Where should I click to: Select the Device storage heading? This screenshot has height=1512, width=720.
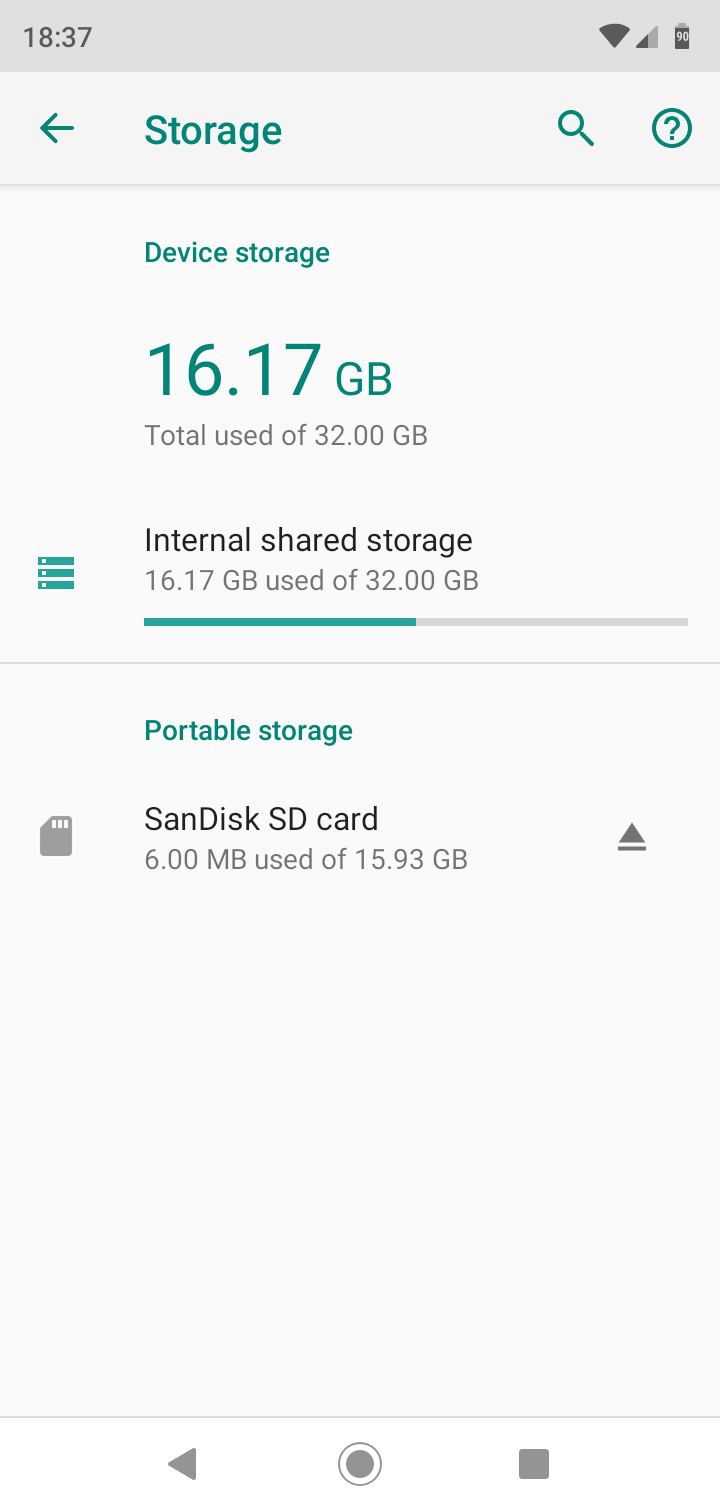237,252
